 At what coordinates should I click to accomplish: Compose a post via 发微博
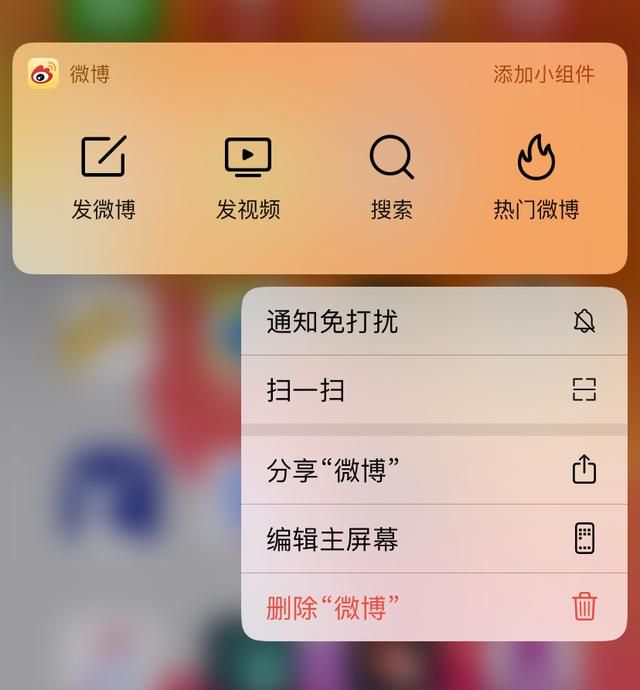click(103, 178)
